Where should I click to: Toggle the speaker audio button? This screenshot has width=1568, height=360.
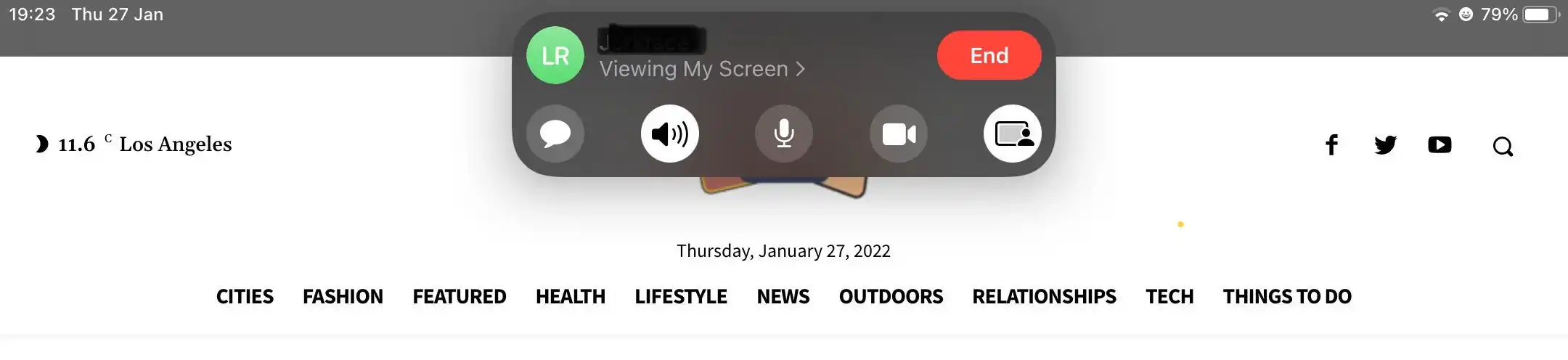(x=669, y=134)
